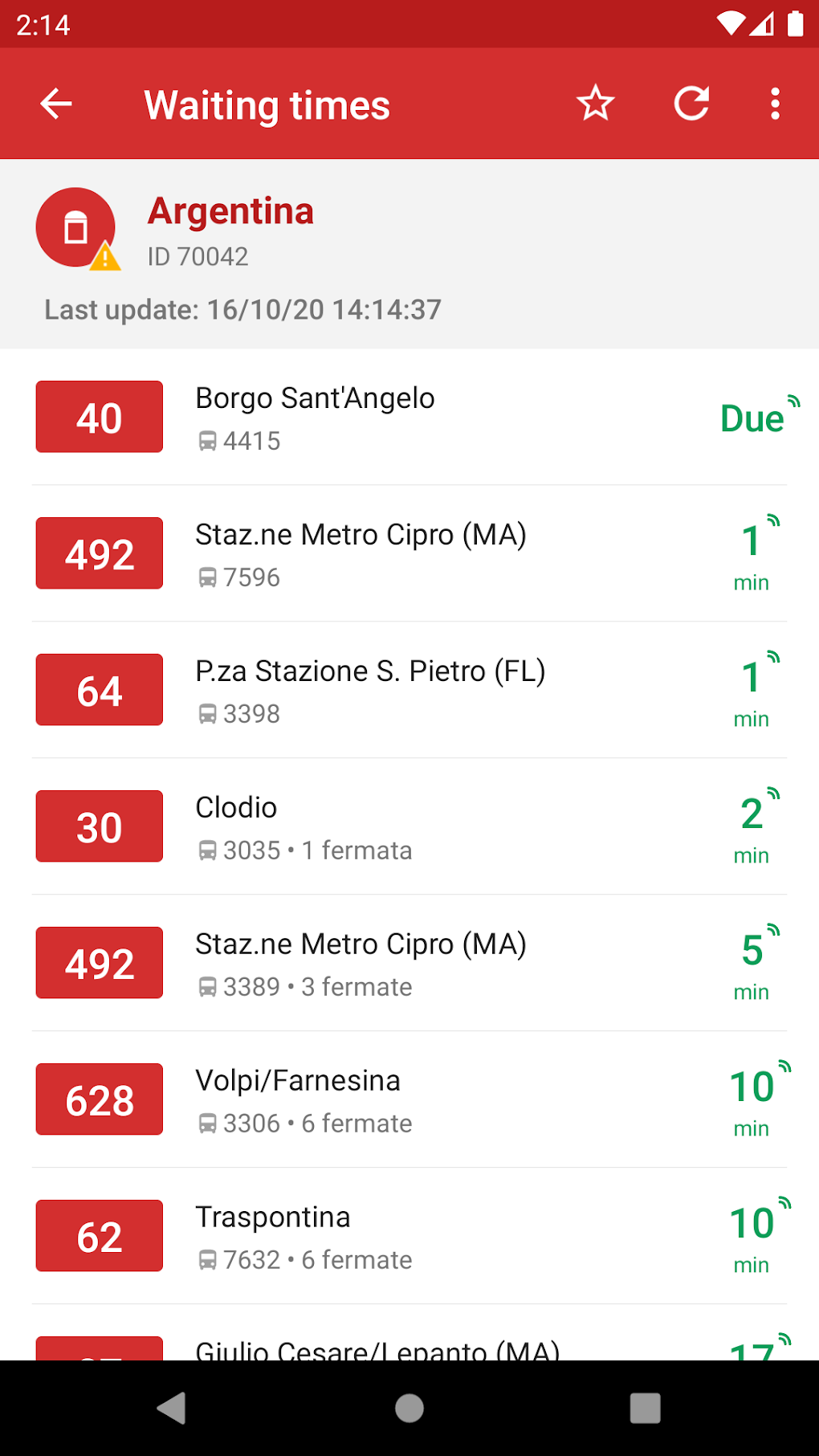Tap the warning triangle on the stop icon
The height and width of the screenshot is (1456, 819).
tap(104, 257)
